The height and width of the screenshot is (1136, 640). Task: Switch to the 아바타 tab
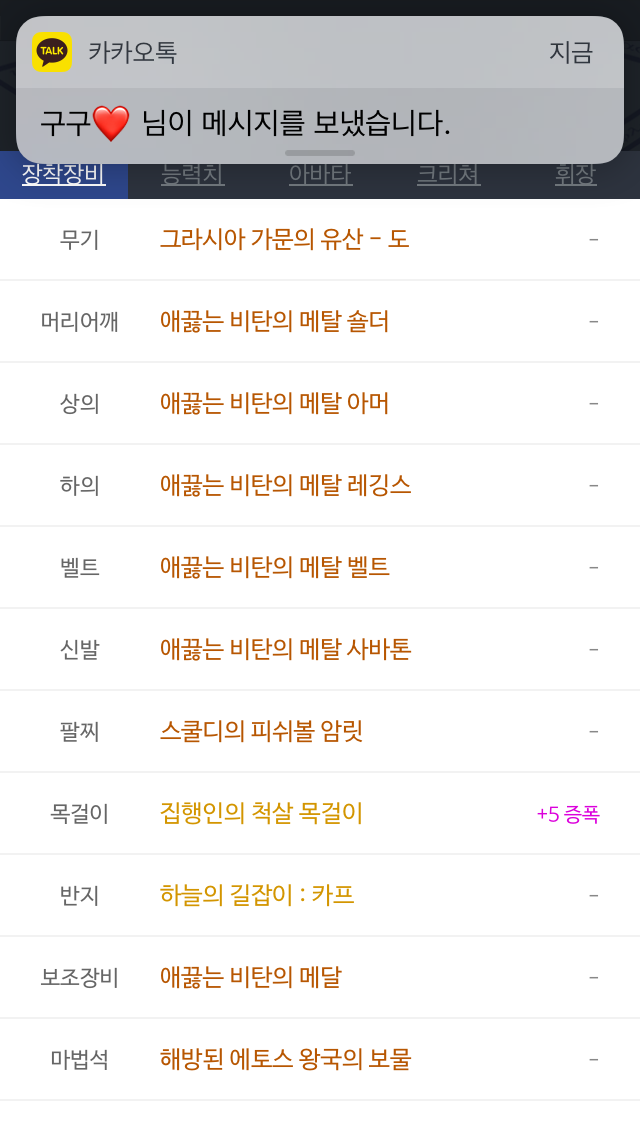pos(320,175)
